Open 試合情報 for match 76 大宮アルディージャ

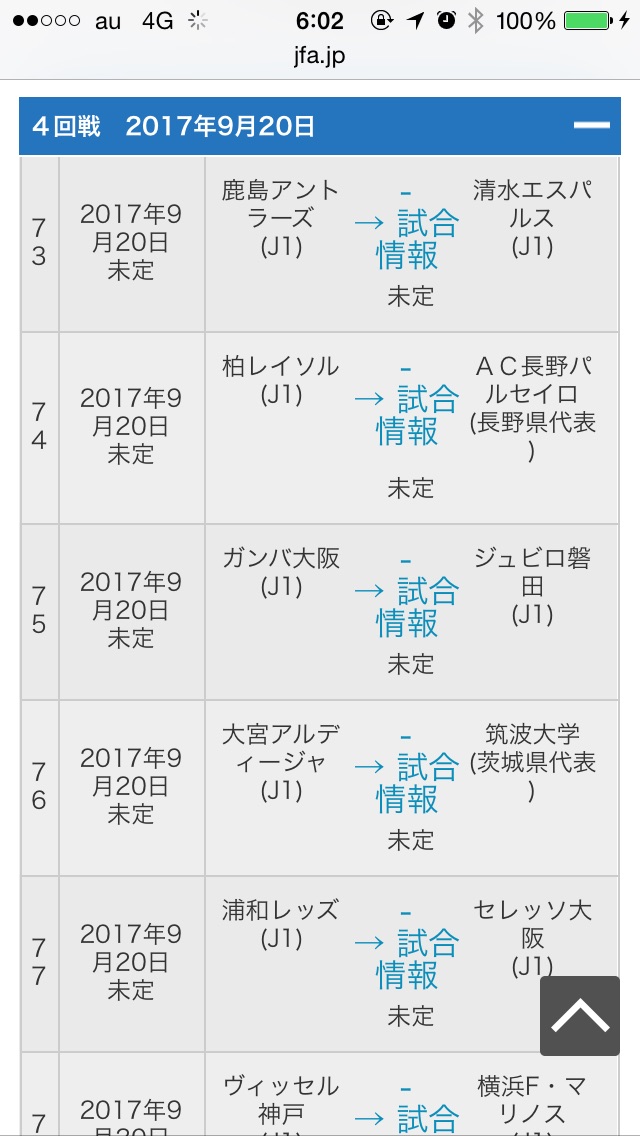[407, 783]
